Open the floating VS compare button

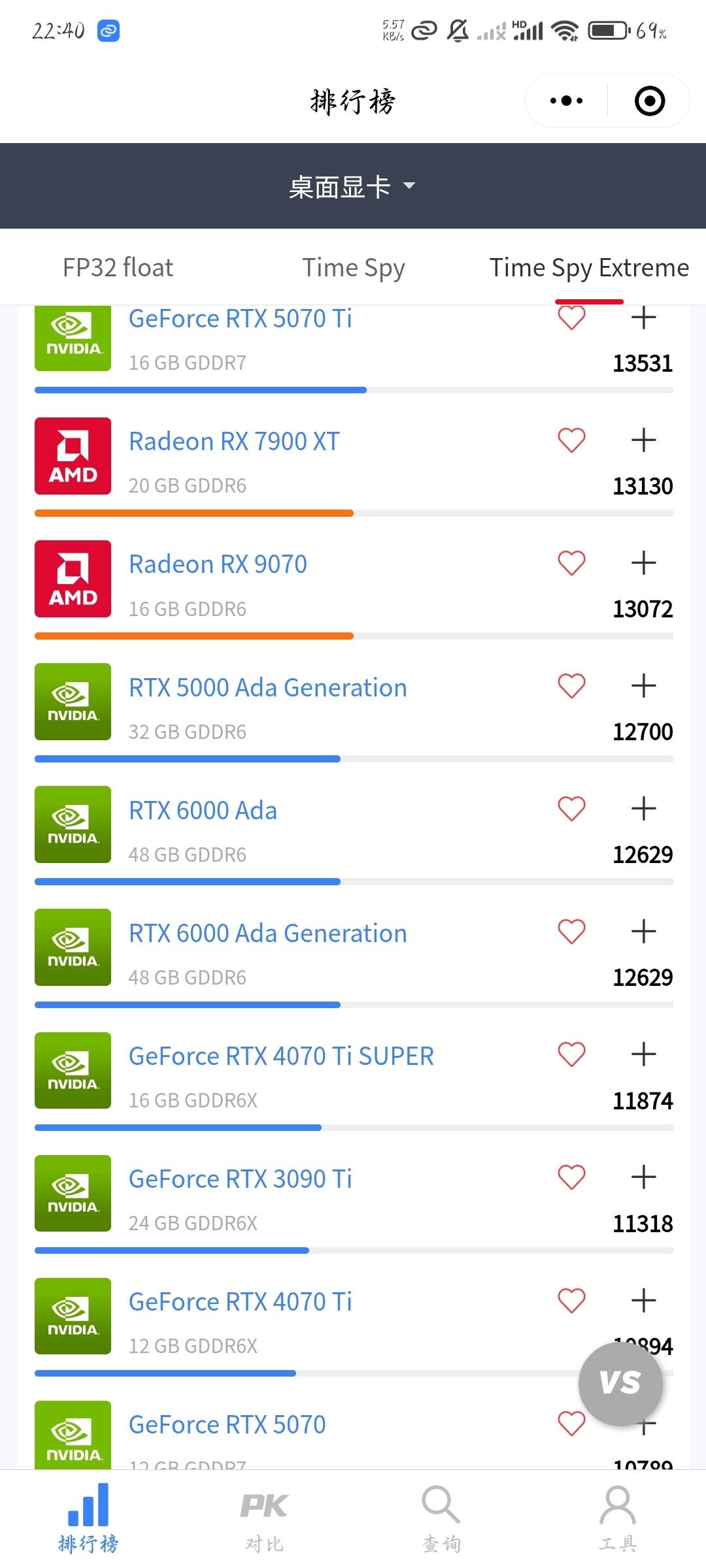[620, 1383]
